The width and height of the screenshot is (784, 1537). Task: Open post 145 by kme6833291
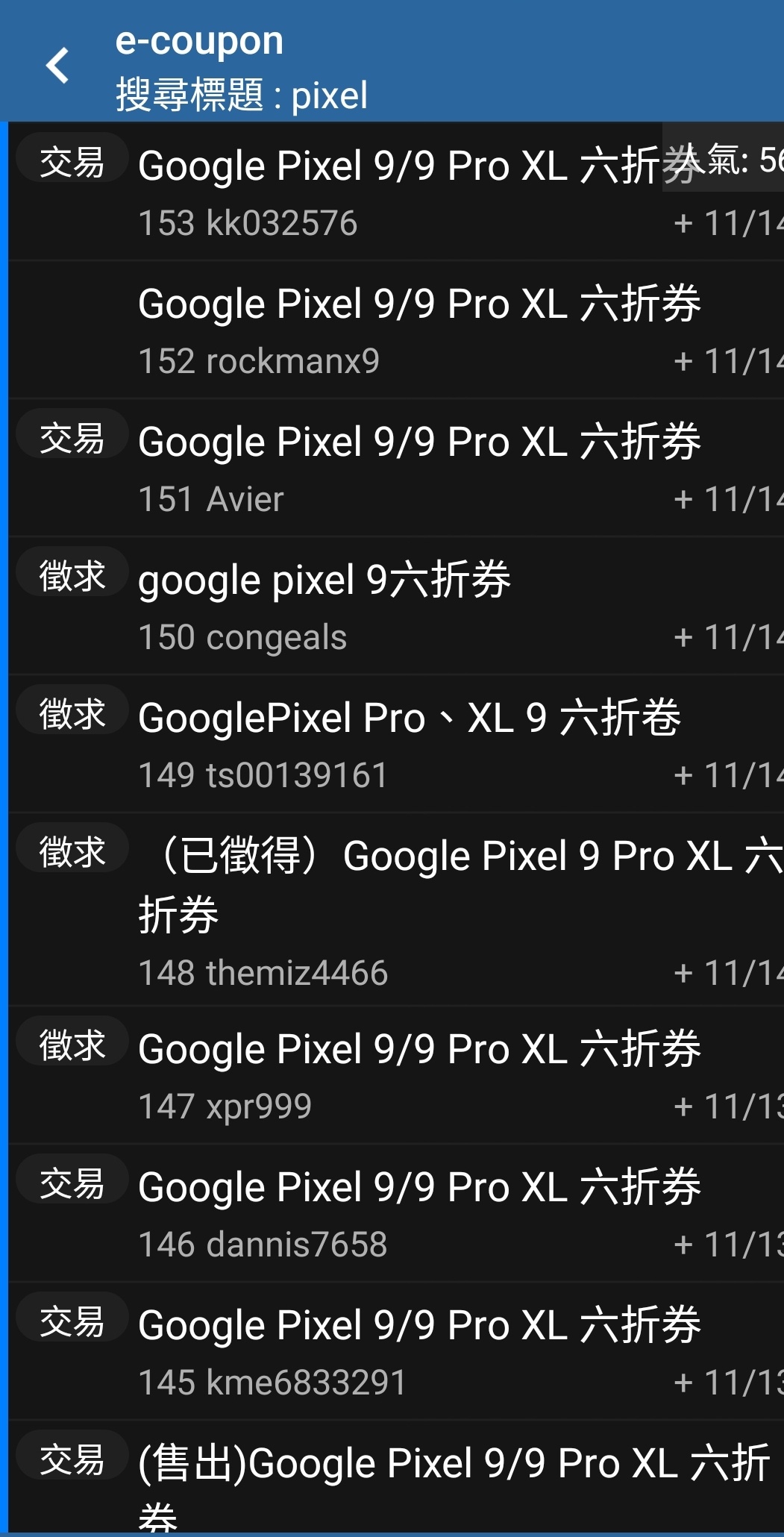[396, 1351]
